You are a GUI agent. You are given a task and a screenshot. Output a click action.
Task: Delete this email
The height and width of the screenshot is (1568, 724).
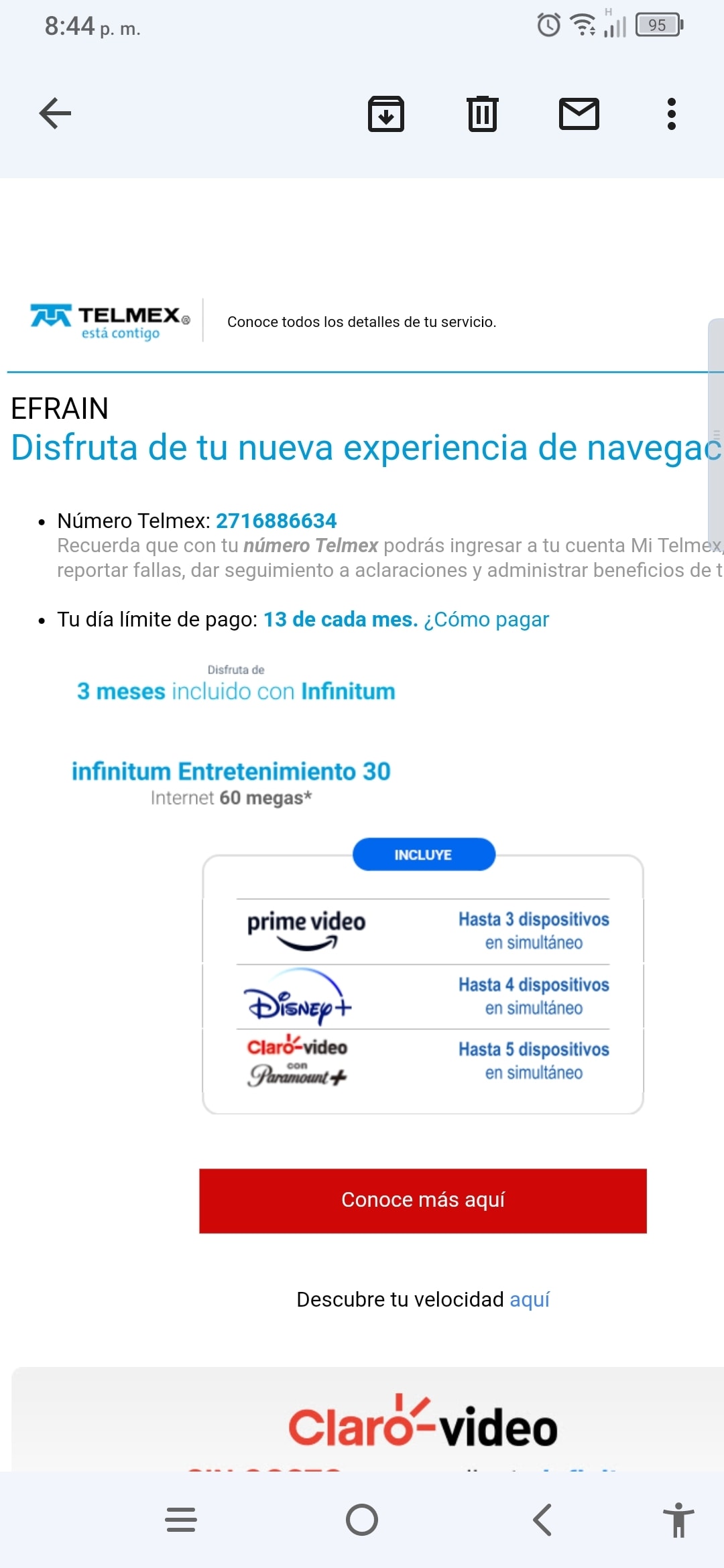click(x=482, y=114)
